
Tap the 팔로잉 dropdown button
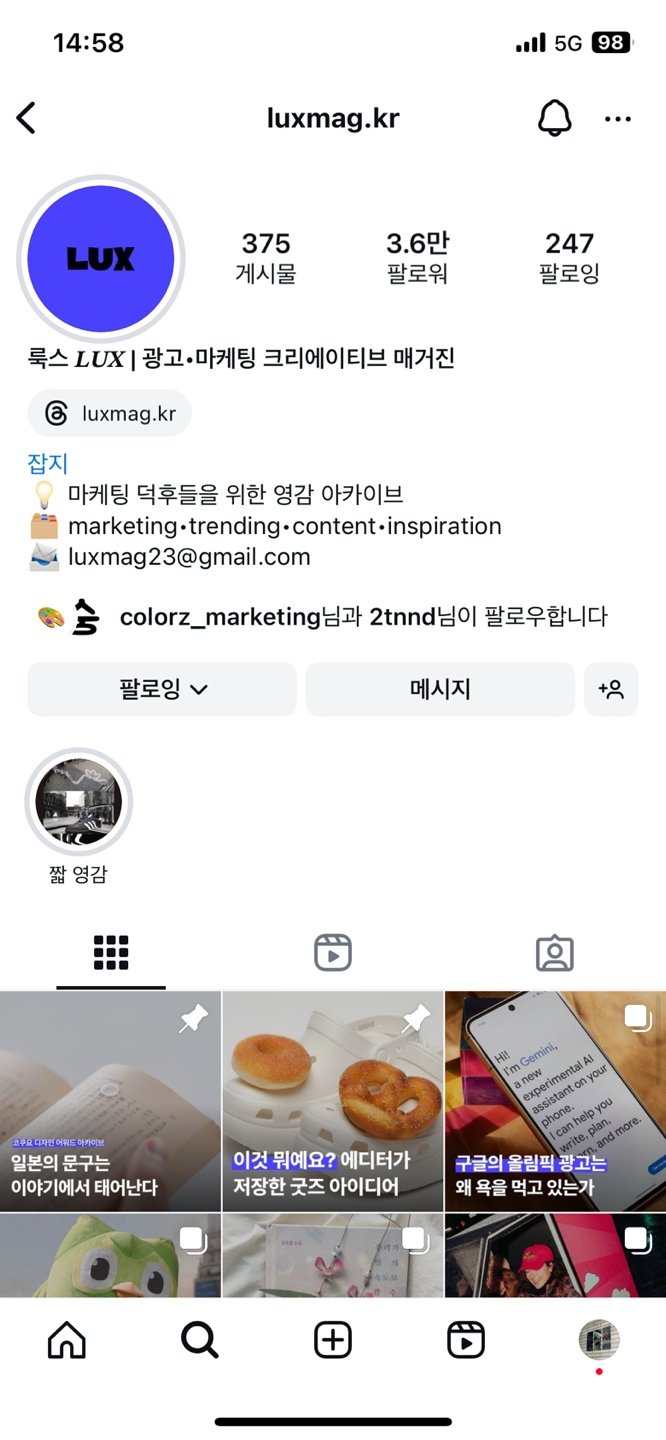tap(162, 689)
